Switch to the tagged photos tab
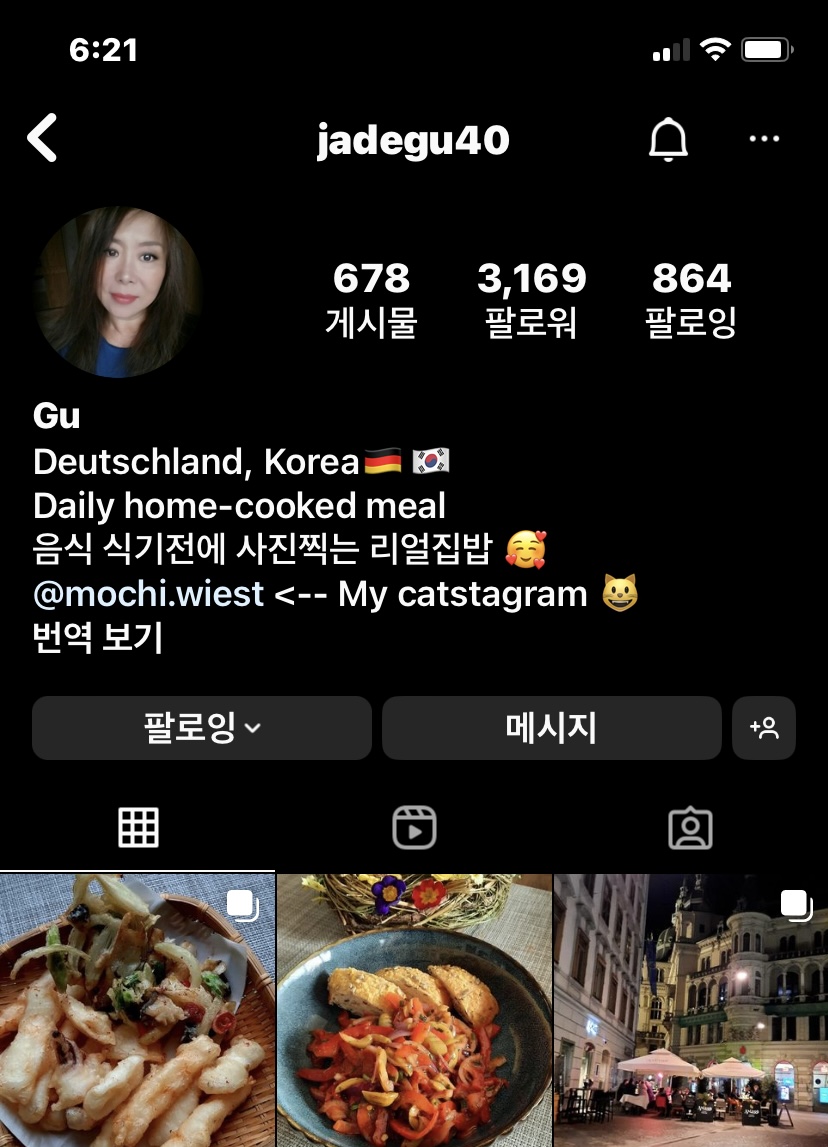This screenshot has width=828, height=1147. (x=690, y=828)
